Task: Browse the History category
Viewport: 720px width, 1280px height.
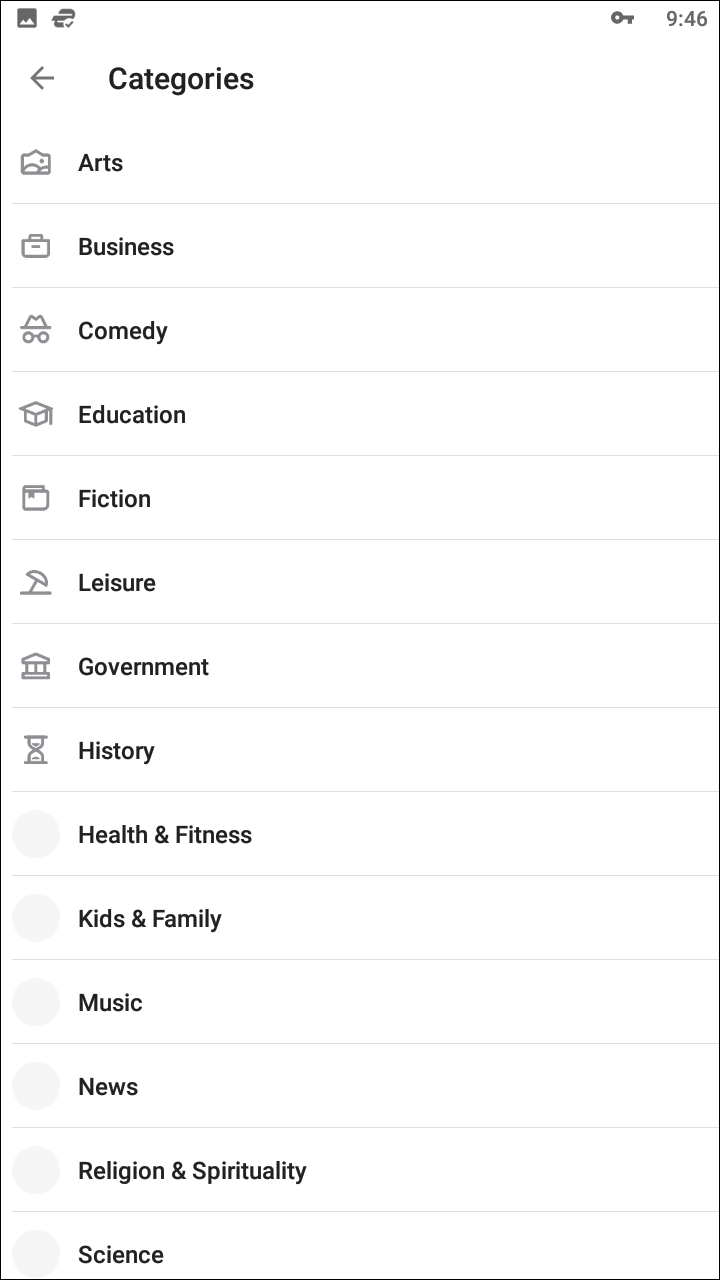Action: click(360, 750)
